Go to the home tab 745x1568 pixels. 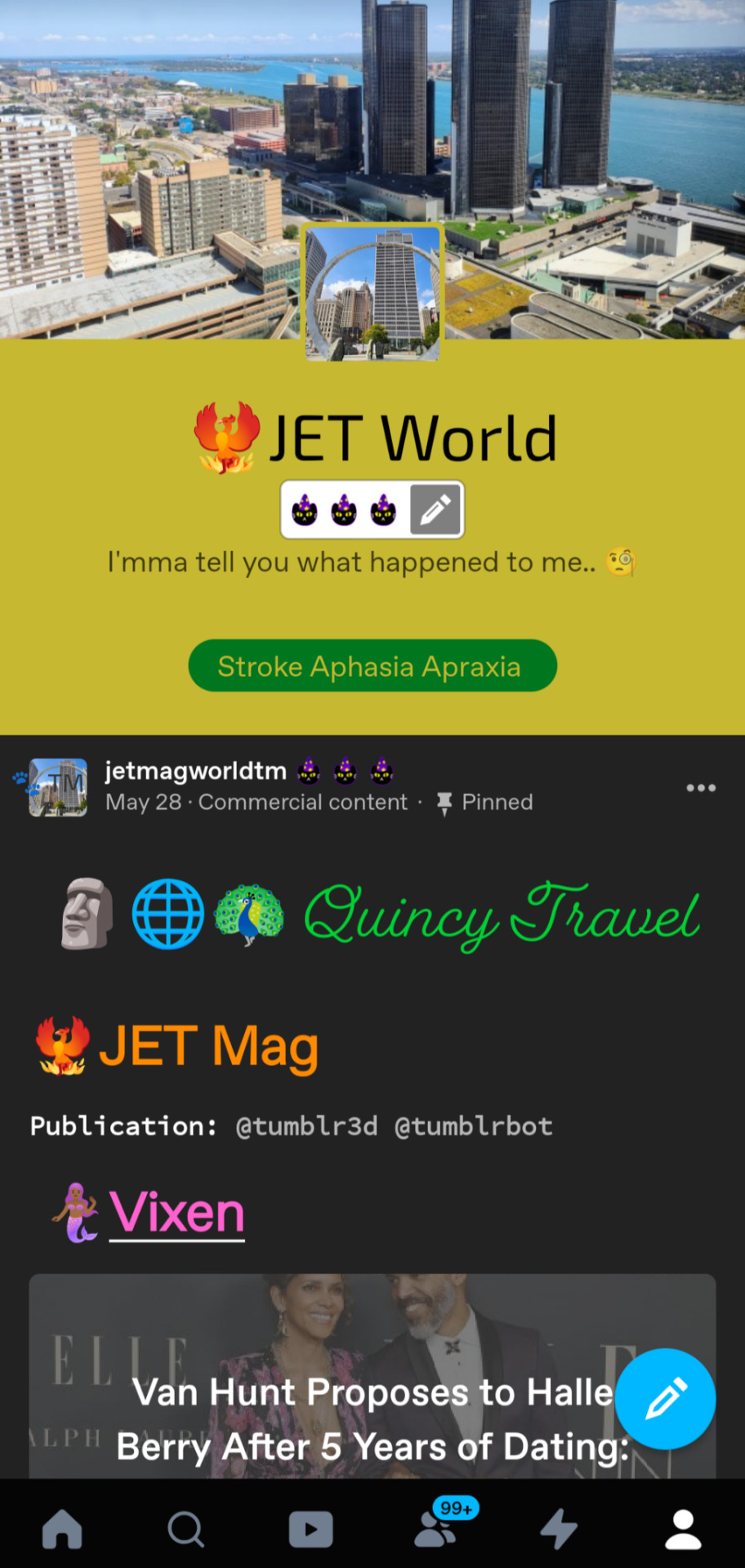(62, 1529)
